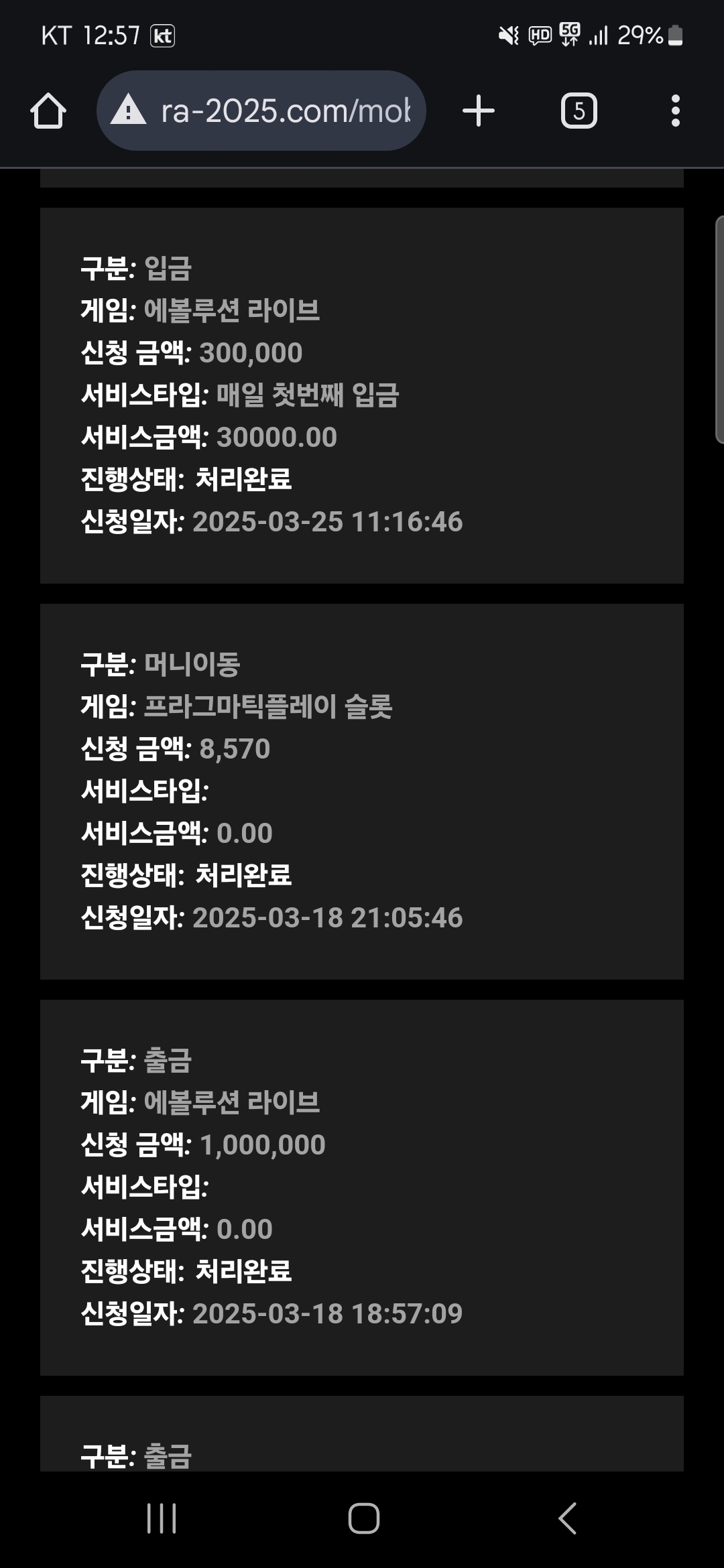
Task: Open recent apps from the navigation bar
Action: pyautogui.click(x=162, y=1518)
